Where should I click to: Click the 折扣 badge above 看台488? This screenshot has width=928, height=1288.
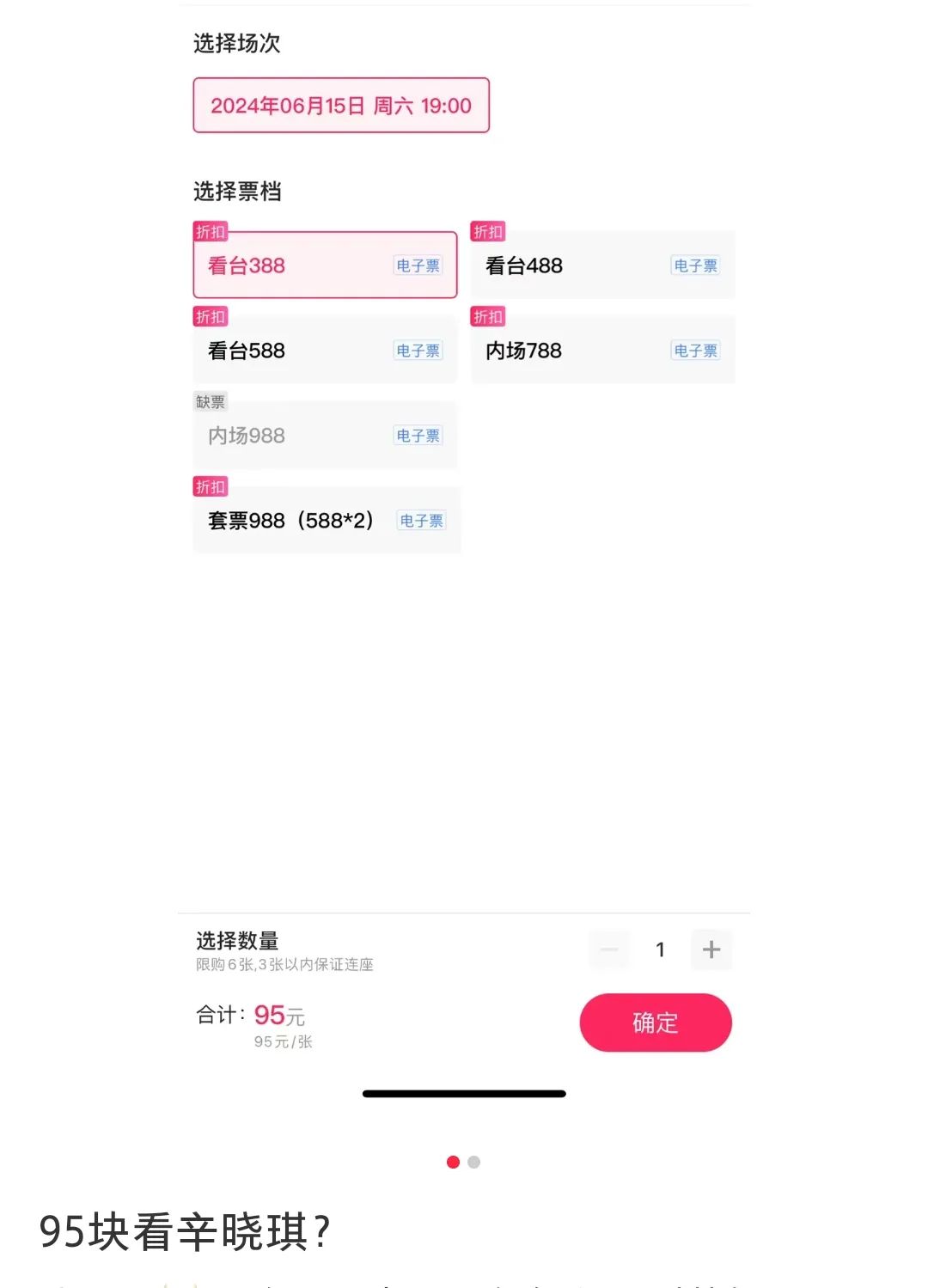[x=486, y=231]
